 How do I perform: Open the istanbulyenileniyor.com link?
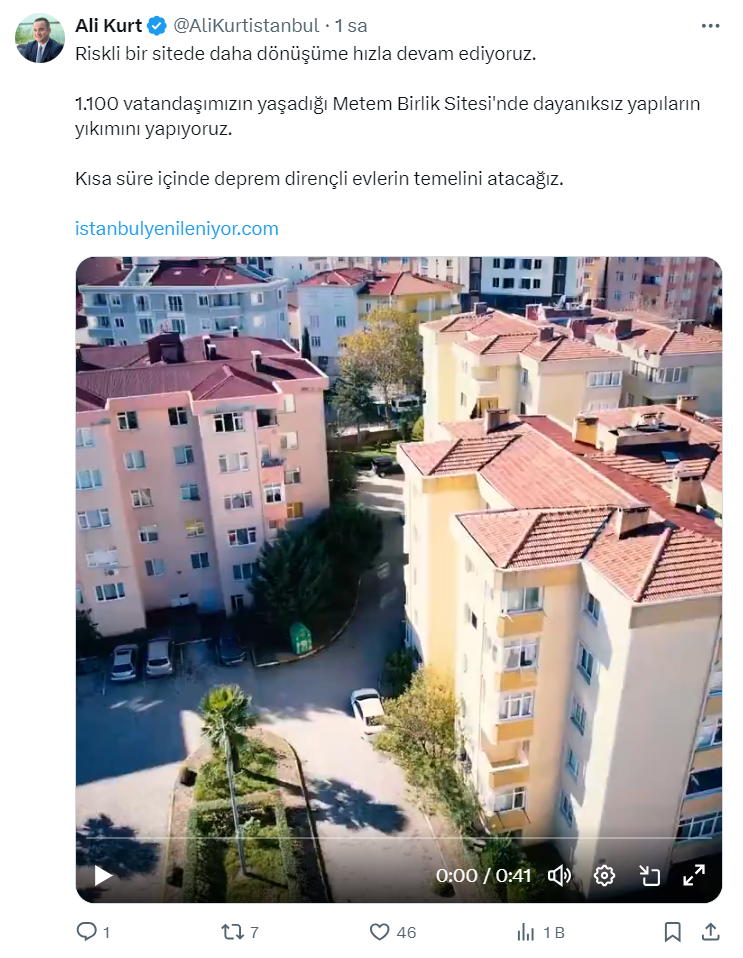177,228
